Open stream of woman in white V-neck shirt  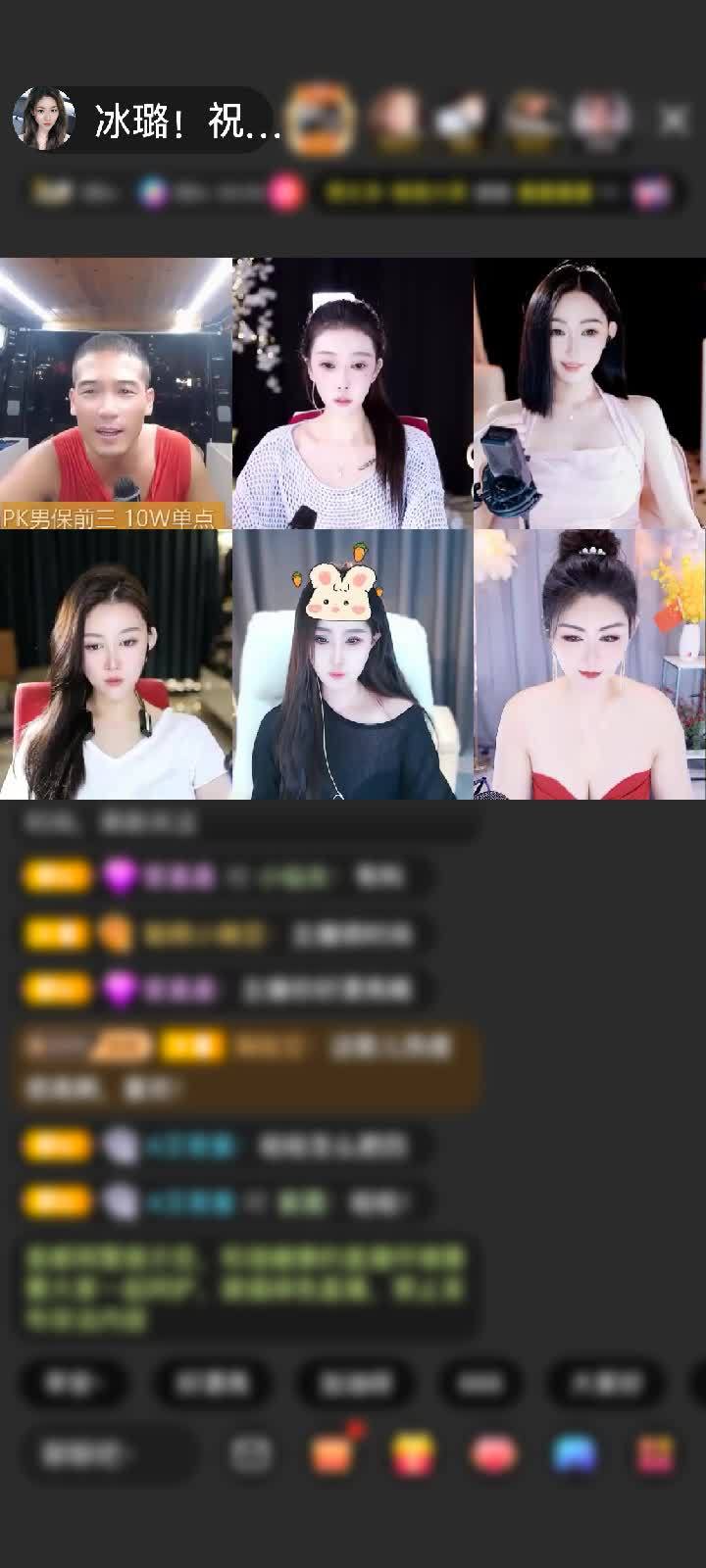(x=116, y=664)
